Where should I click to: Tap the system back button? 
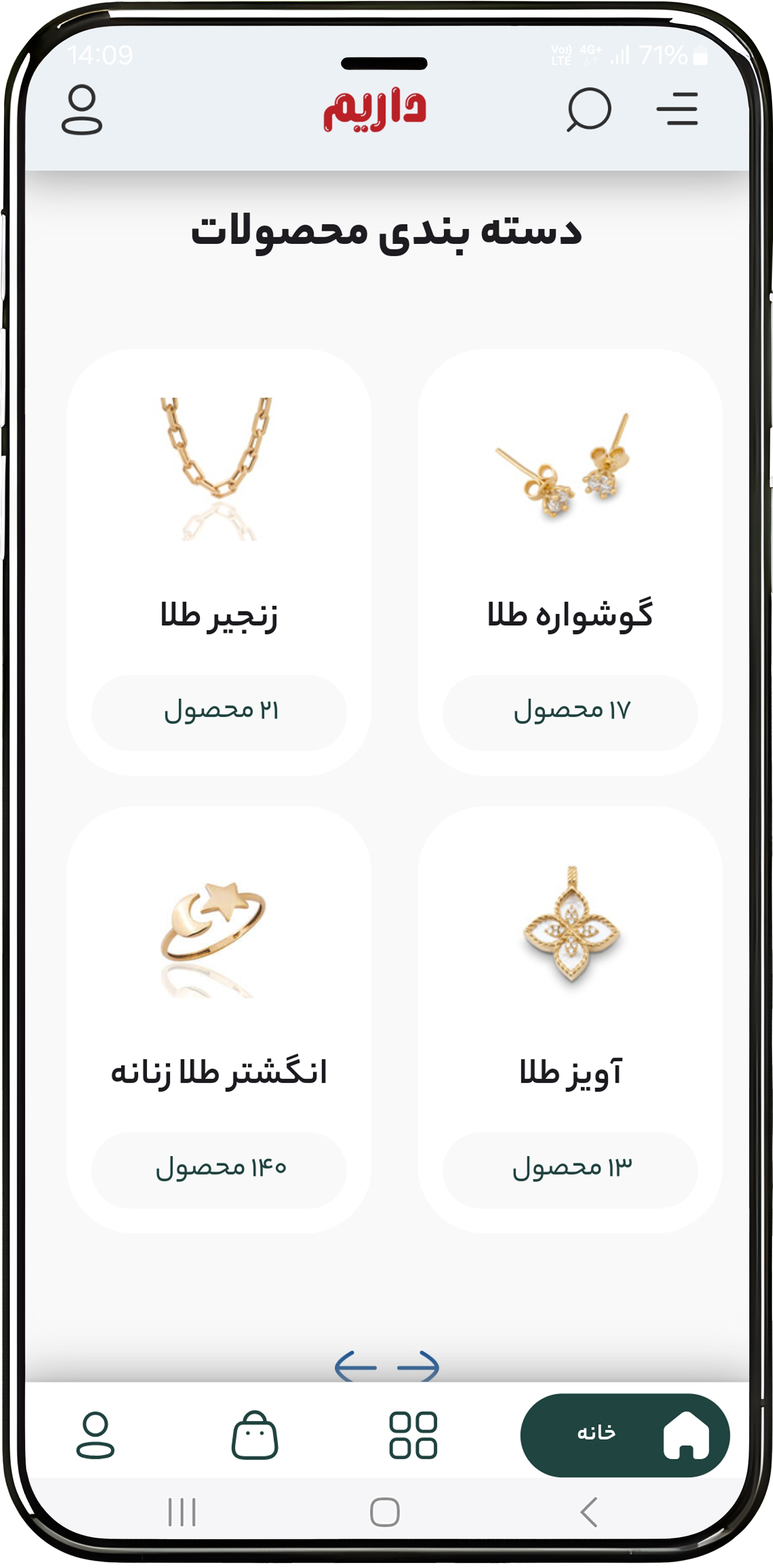coord(588,1512)
